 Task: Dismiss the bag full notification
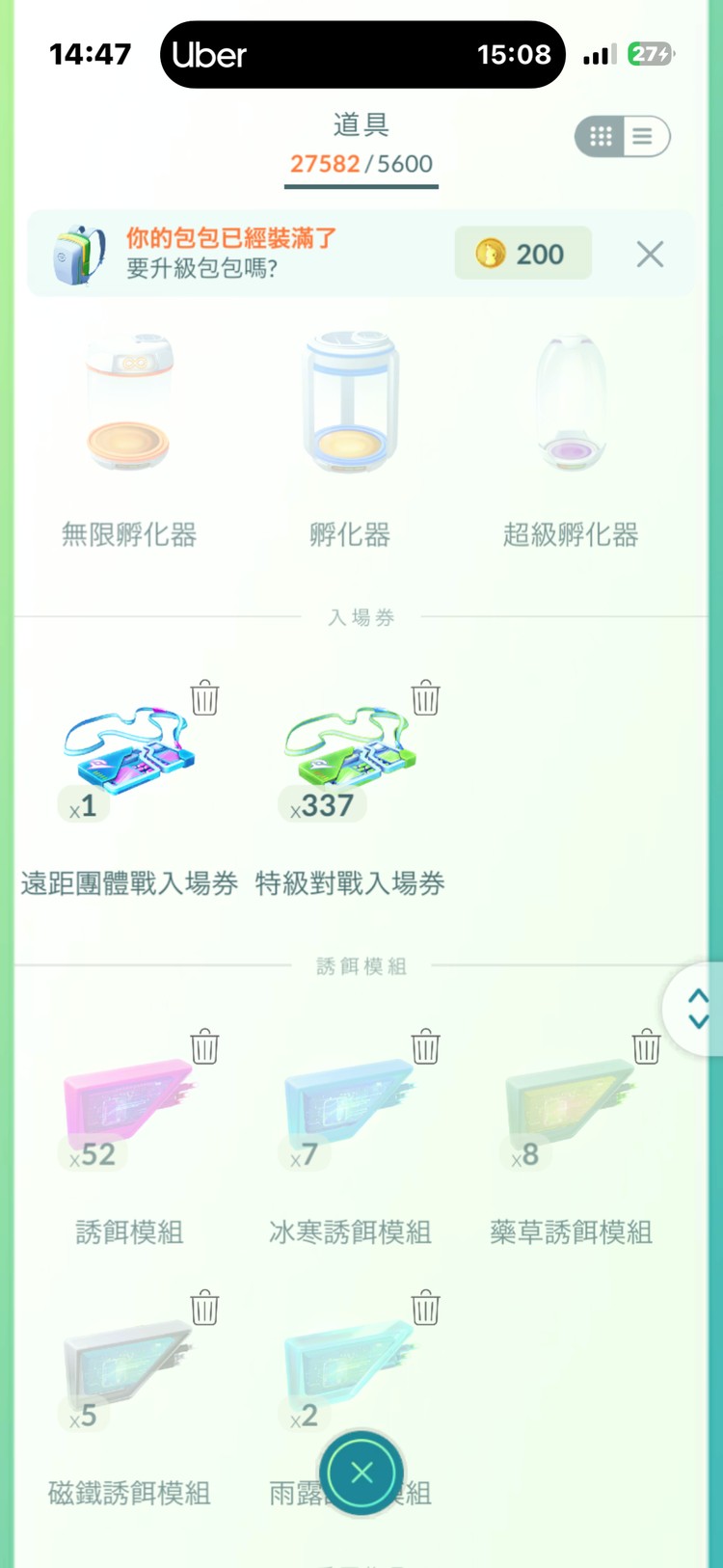tap(650, 254)
